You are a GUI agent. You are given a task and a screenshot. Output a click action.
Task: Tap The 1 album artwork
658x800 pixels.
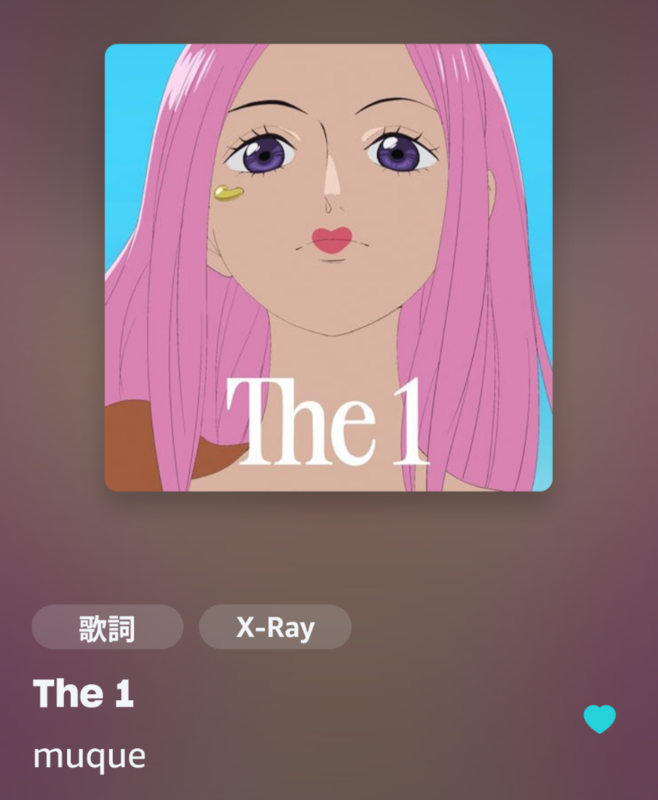coord(328,268)
